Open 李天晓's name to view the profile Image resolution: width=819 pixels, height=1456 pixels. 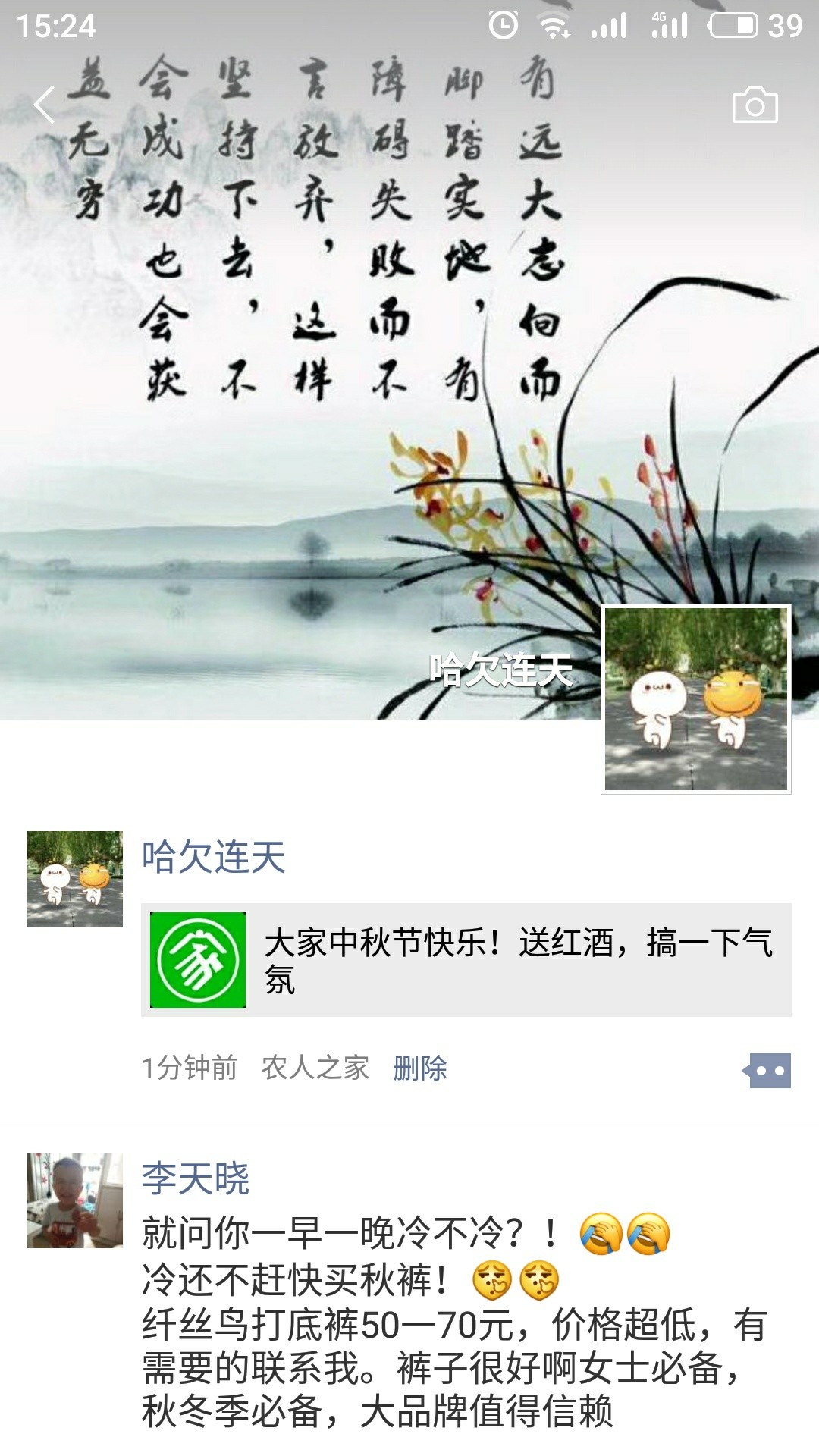(x=195, y=1178)
